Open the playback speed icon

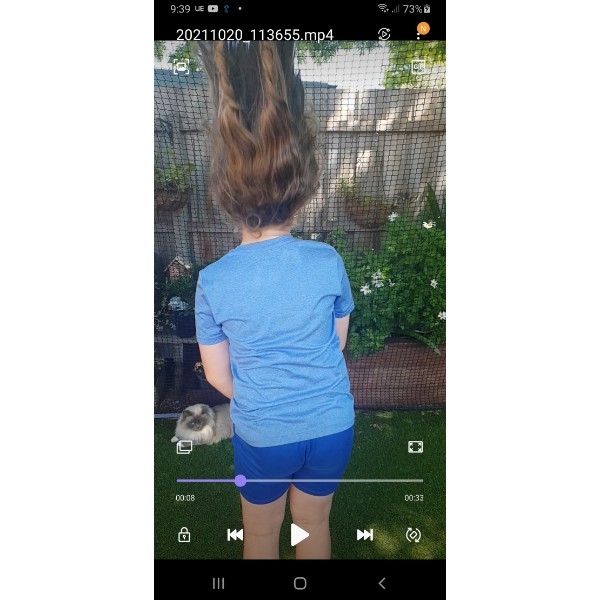[x=384, y=34]
